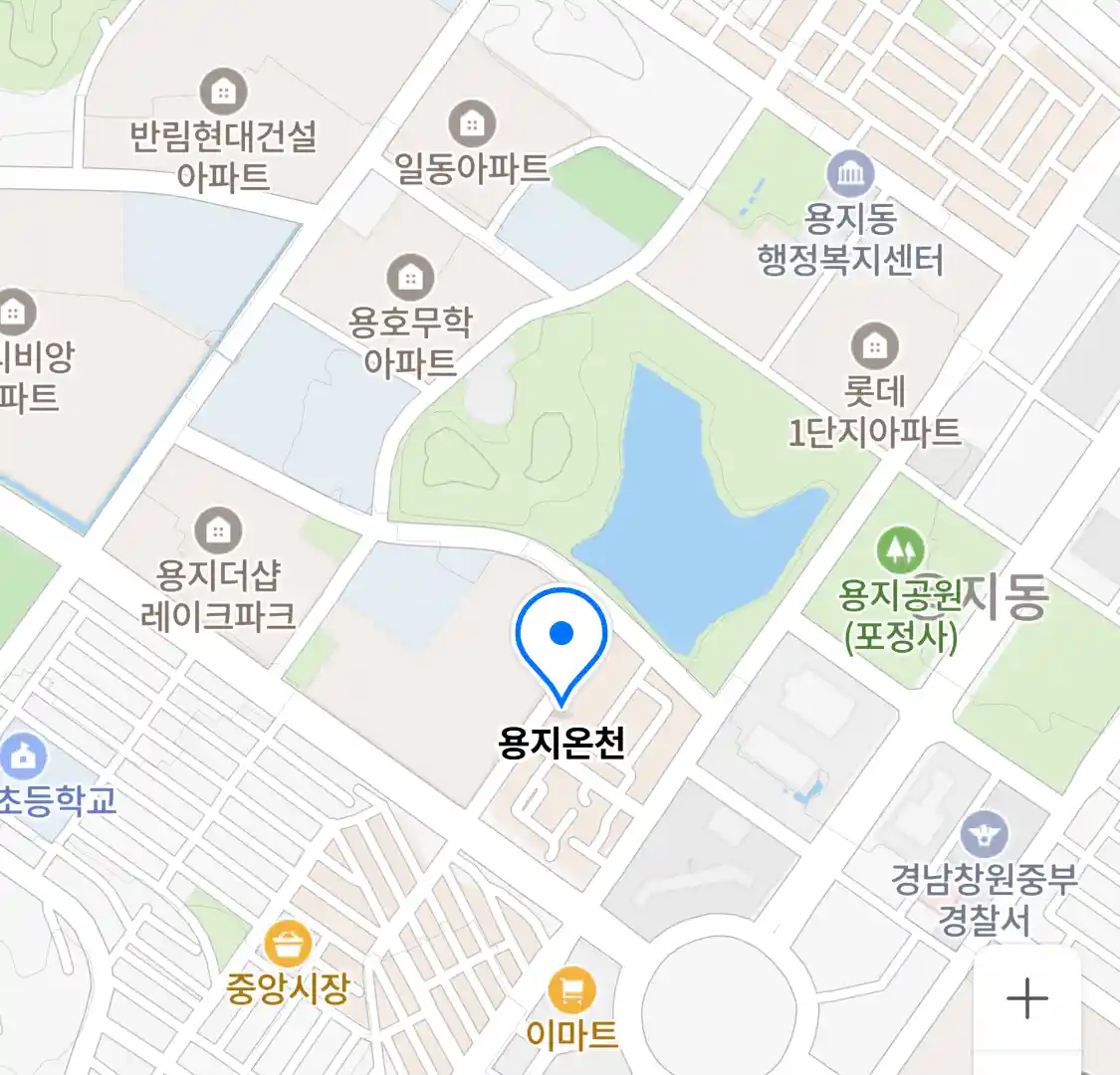Open the 경남창원중부경찰서 police station marker
1120x1075 pixels.
pos(984,835)
